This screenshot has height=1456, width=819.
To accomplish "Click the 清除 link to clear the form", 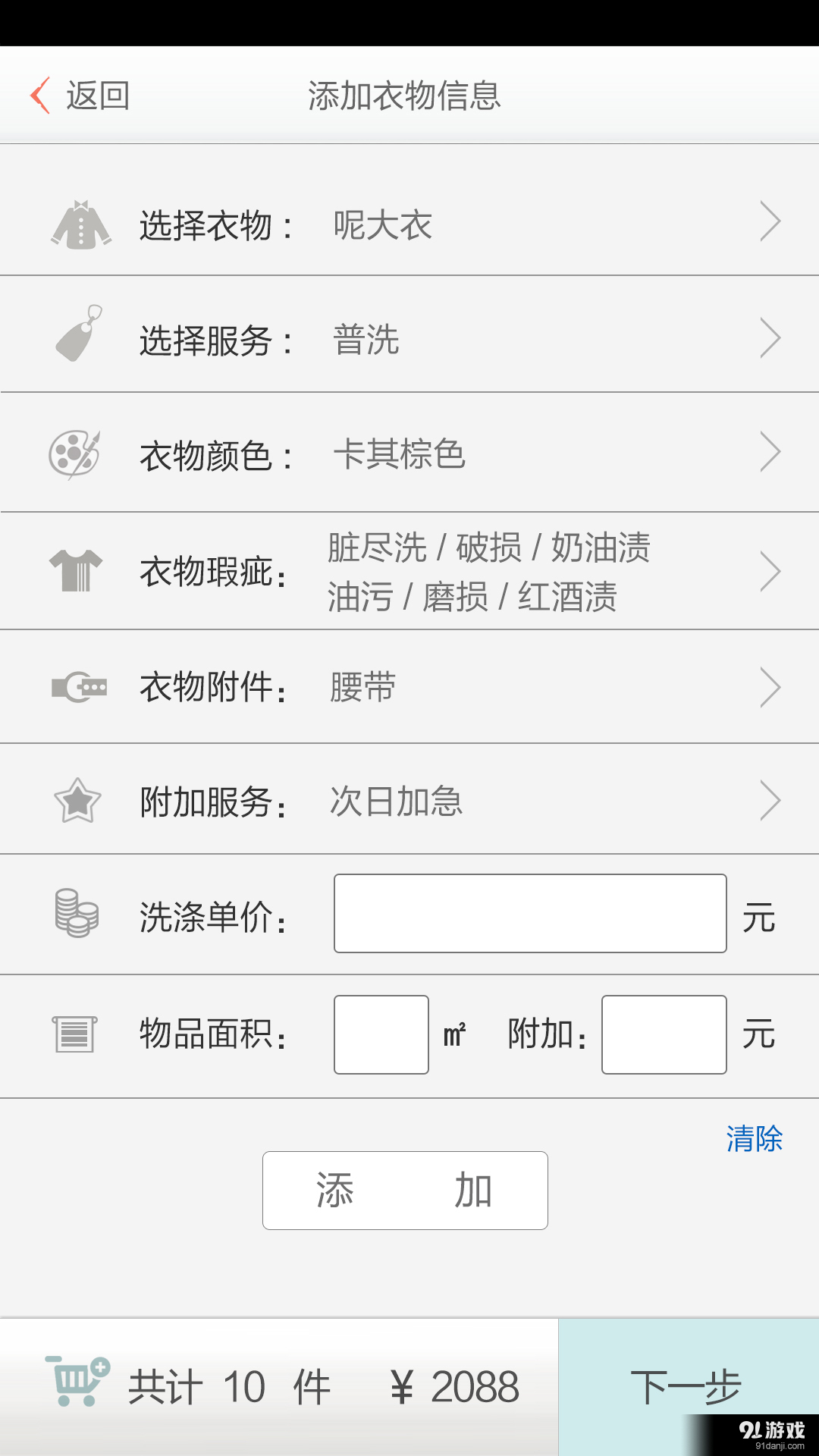I will click(x=755, y=1139).
